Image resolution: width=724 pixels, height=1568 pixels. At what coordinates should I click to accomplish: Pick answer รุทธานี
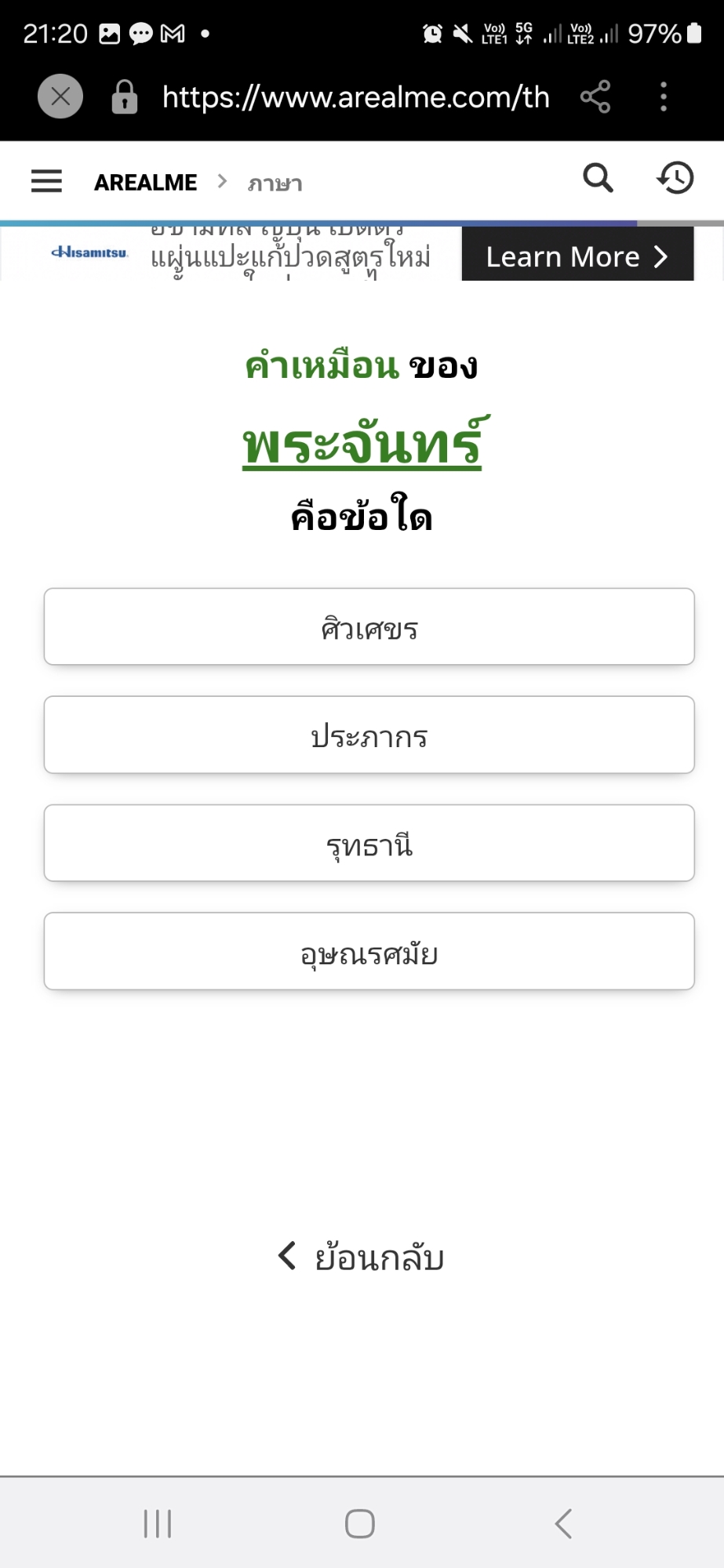pos(369,844)
